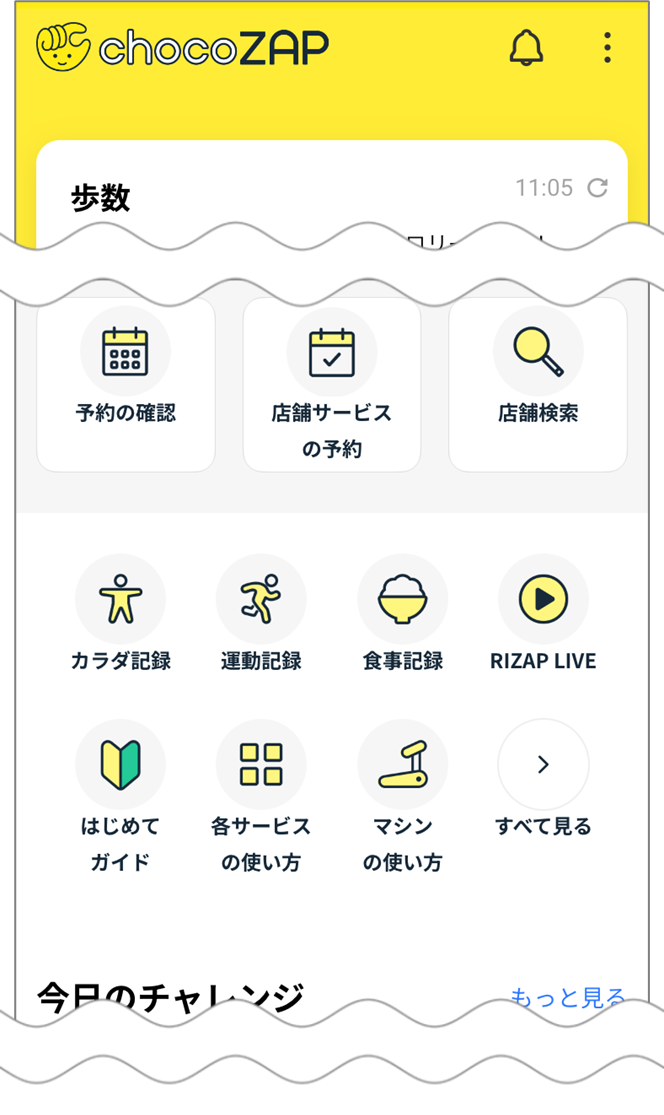
Task: Tap もっと見る link for challenges
Action: pyautogui.click(x=568, y=997)
